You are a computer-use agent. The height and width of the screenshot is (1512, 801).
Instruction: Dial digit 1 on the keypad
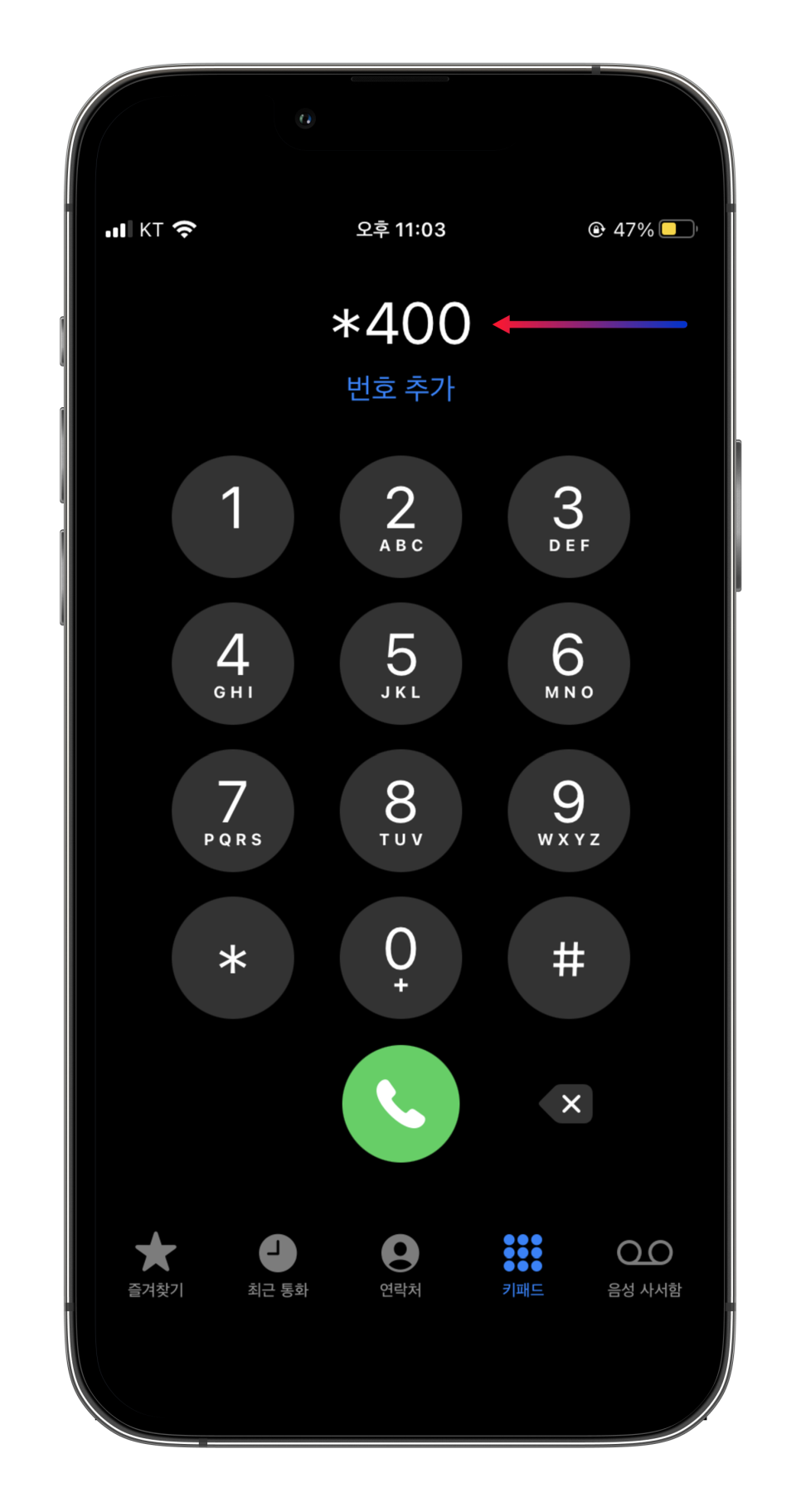(233, 517)
